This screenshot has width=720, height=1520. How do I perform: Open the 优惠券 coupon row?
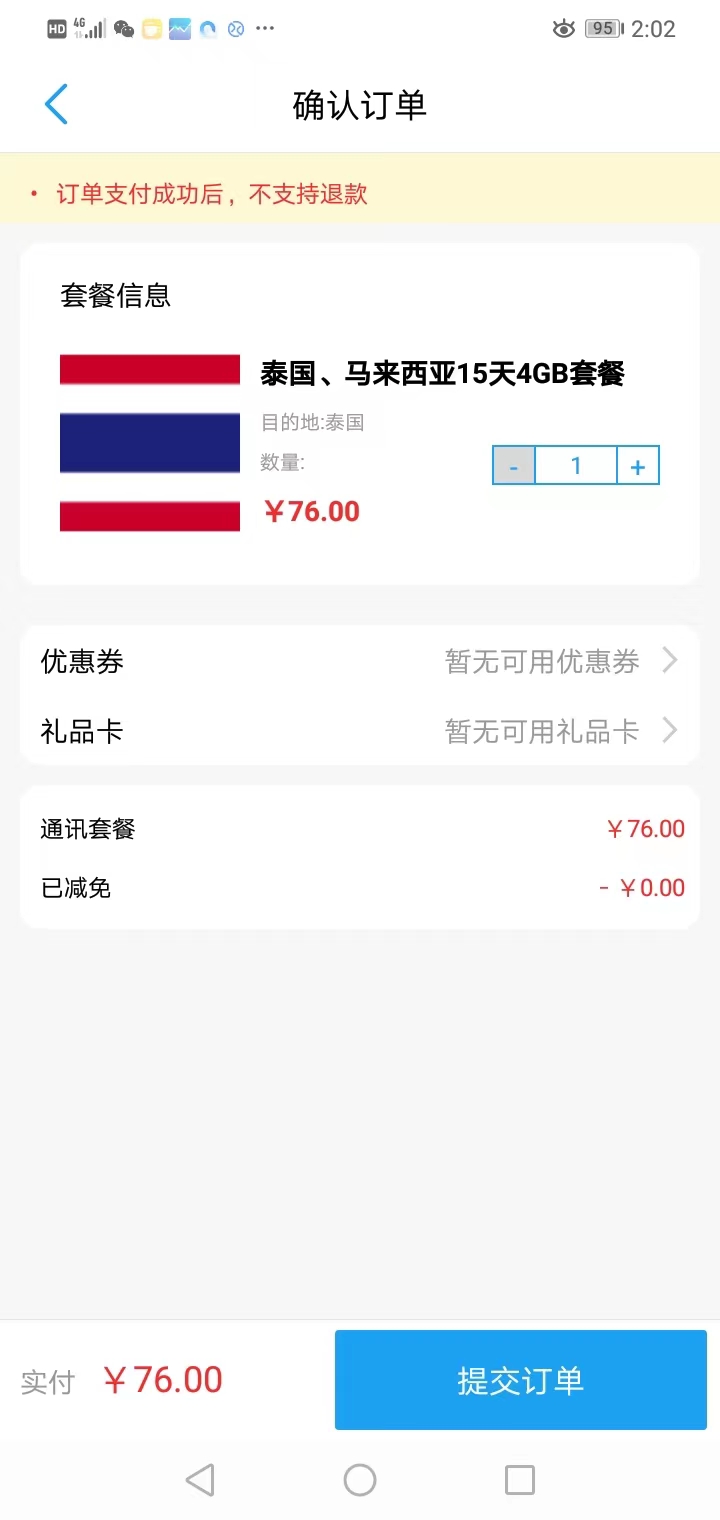click(360, 661)
